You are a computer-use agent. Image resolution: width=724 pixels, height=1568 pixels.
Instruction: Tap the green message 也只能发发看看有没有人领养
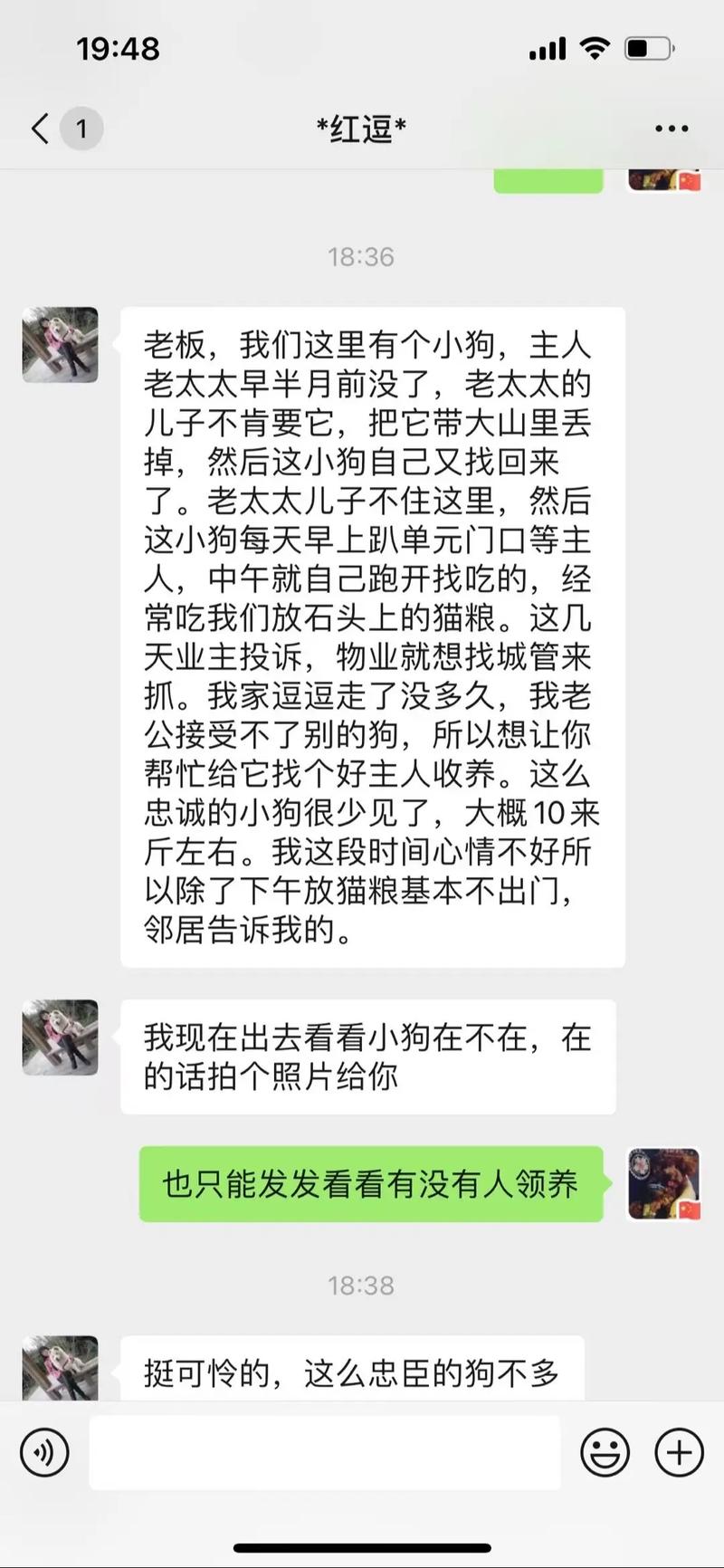click(x=369, y=1182)
